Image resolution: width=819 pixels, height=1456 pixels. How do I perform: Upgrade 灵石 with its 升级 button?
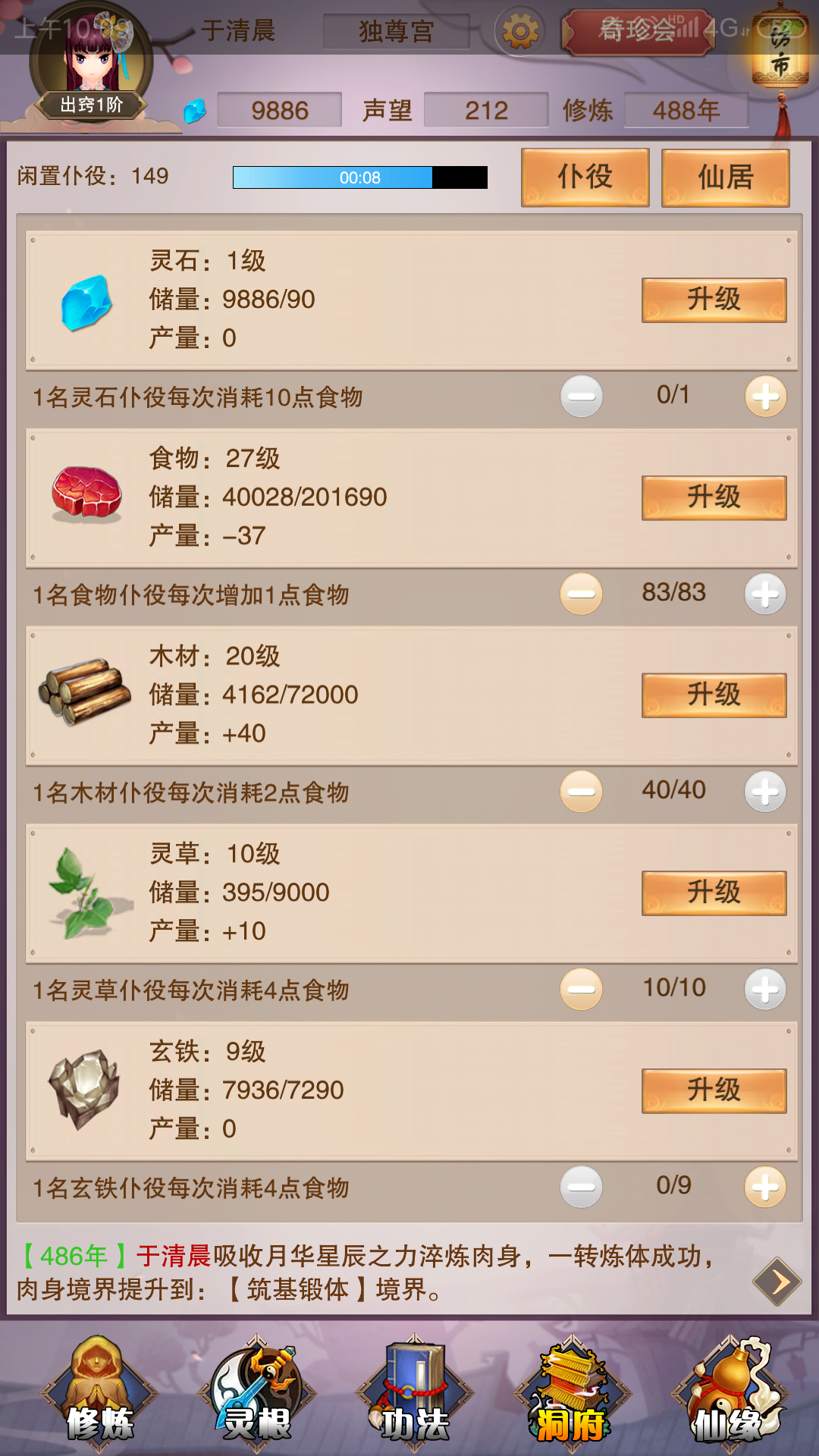click(x=714, y=300)
